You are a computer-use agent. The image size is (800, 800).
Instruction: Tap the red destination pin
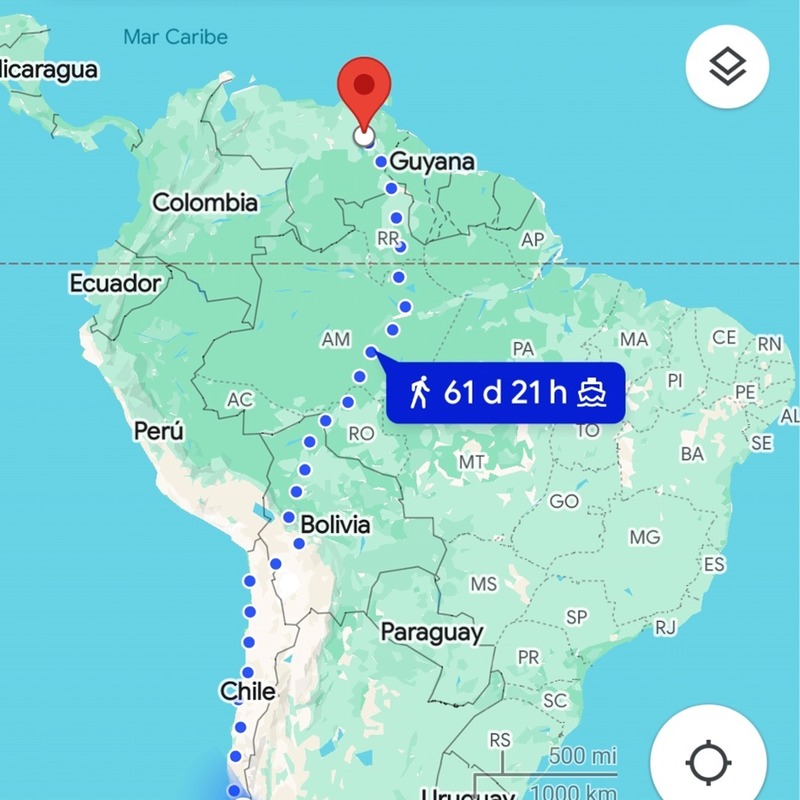364,91
